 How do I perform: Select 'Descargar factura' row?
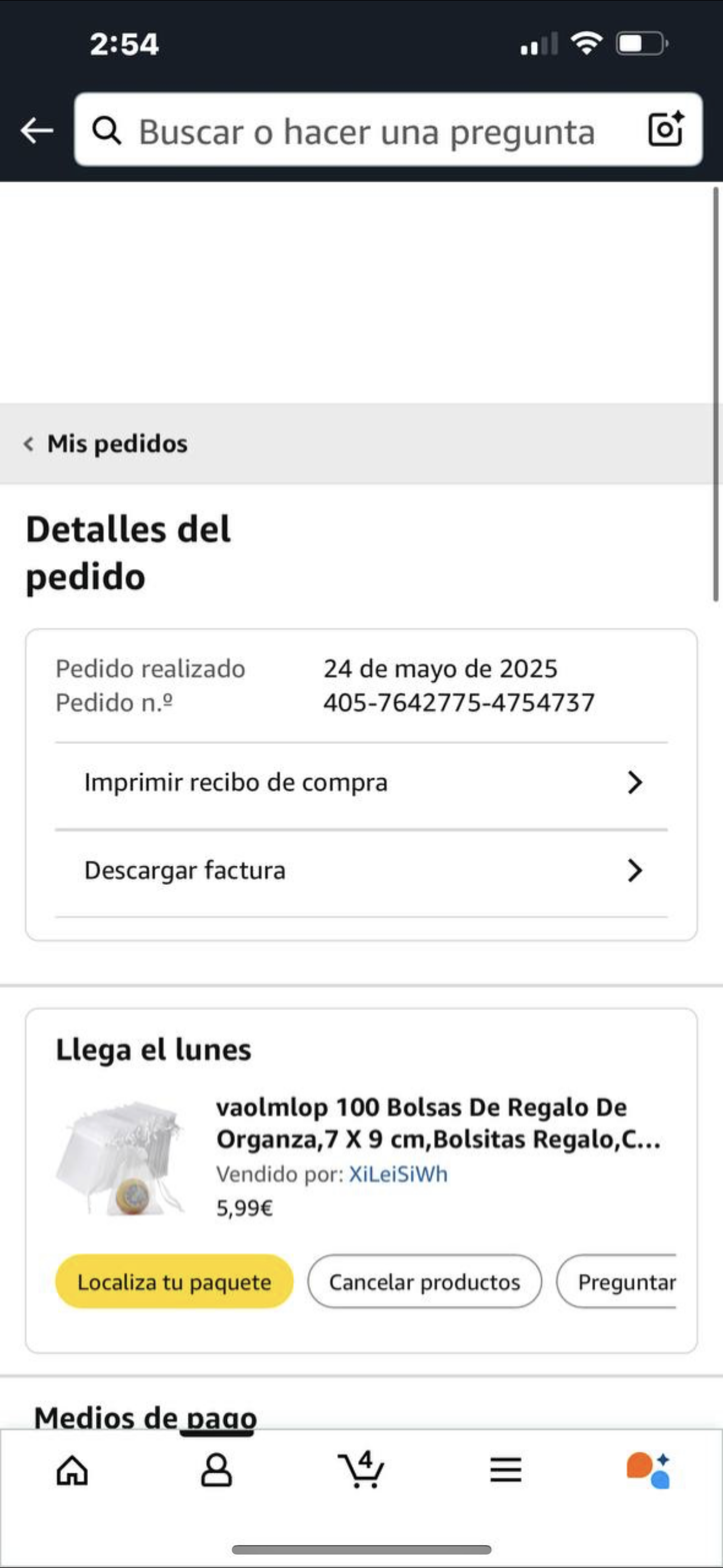click(361, 870)
